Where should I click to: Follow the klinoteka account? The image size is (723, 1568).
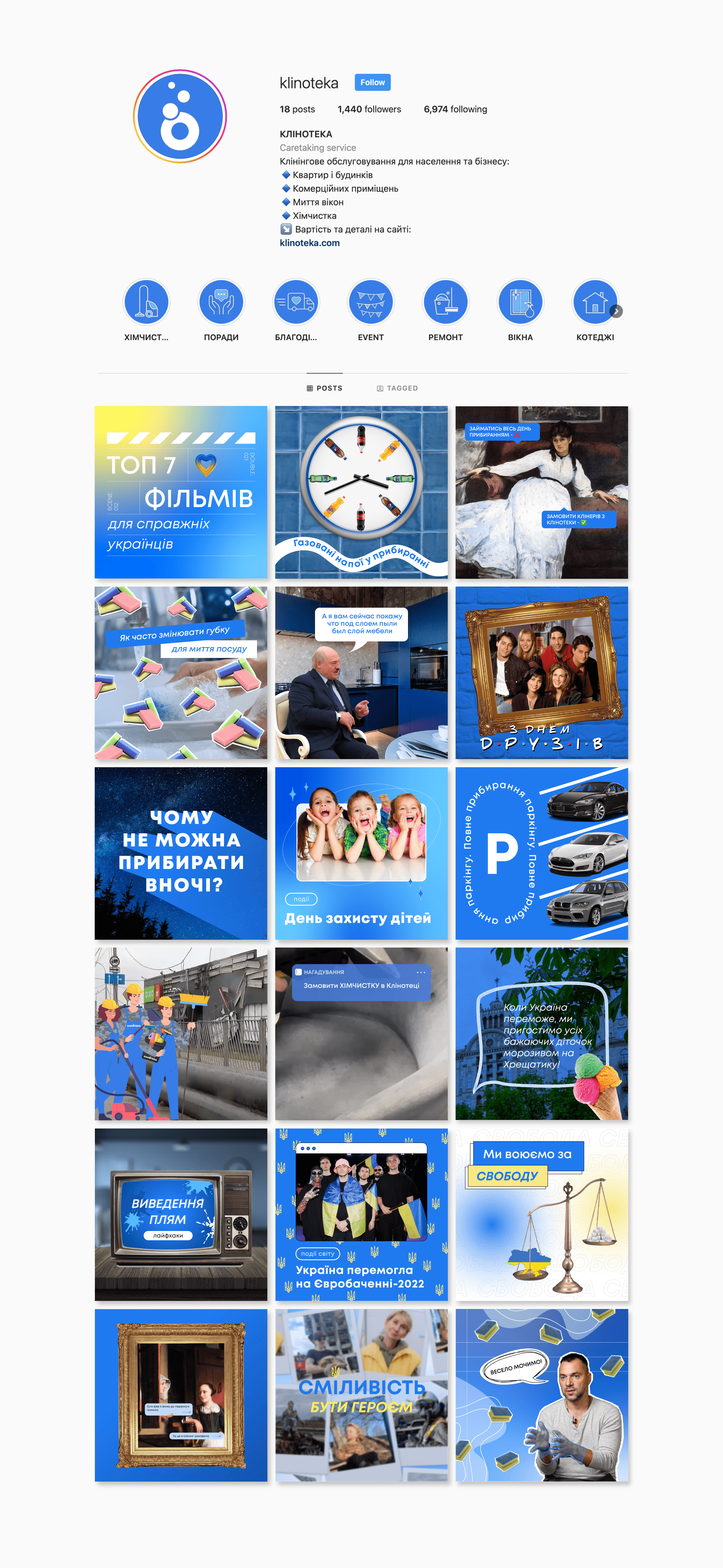(x=373, y=82)
